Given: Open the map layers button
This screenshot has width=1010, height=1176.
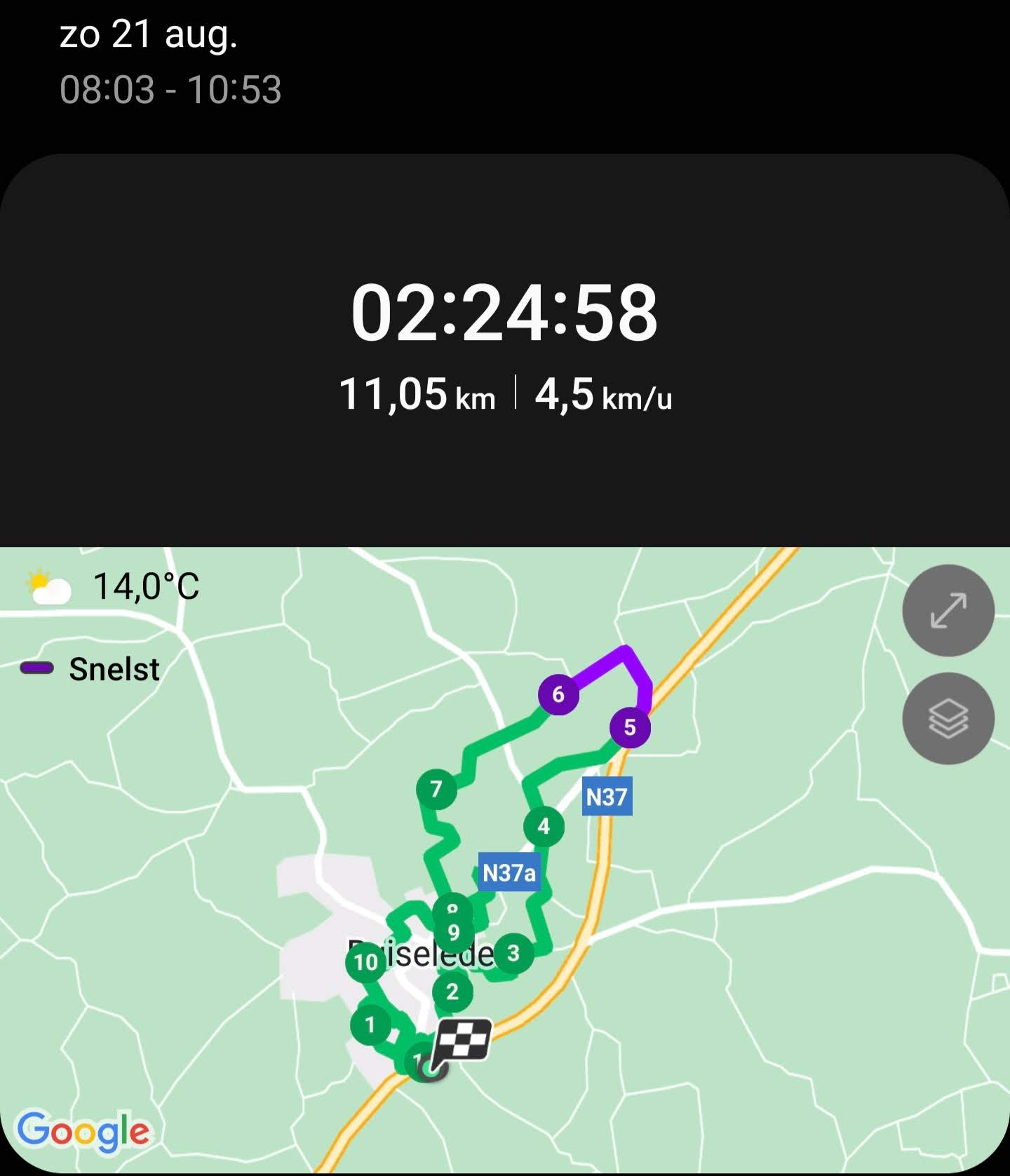Looking at the screenshot, I should pyautogui.click(x=948, y=718).
